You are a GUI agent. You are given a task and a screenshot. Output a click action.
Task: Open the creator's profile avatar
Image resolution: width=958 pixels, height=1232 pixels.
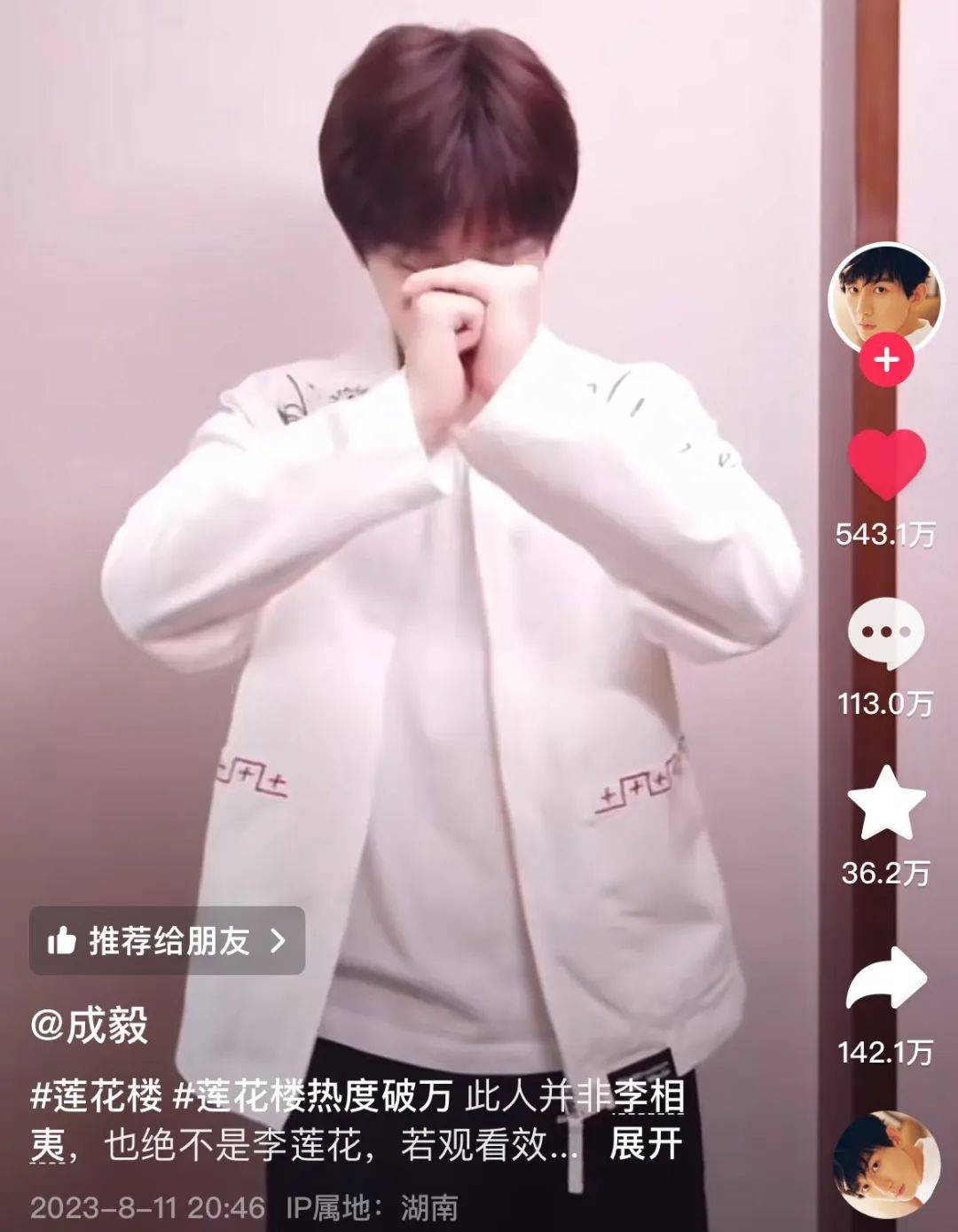885,297
